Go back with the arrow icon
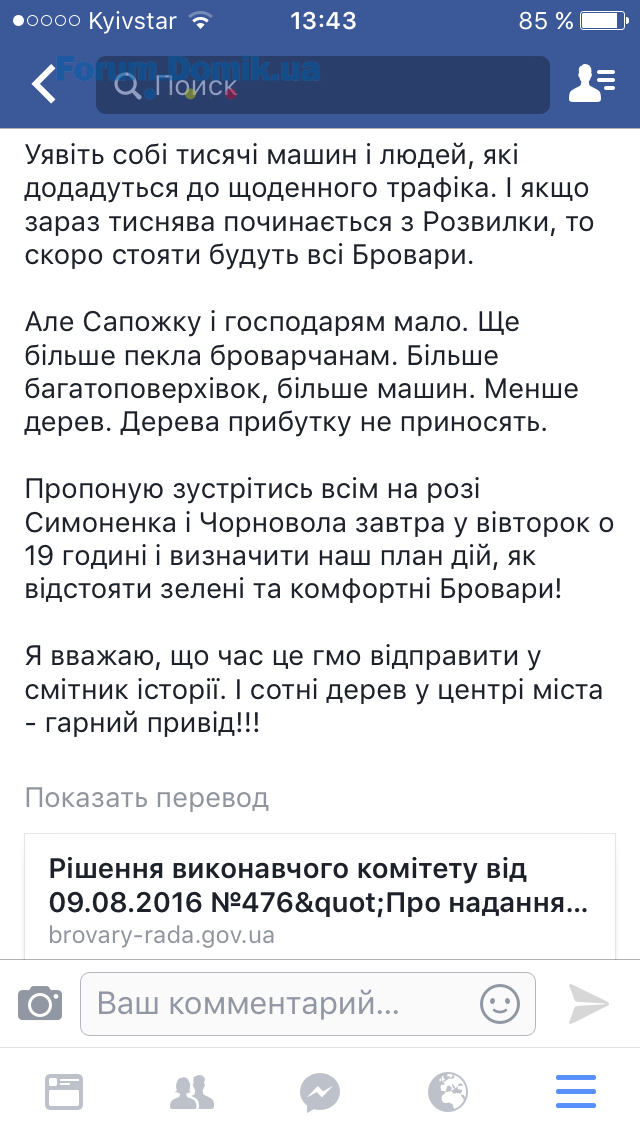Viewport: 640px width, 1136px height. [44, 85]
